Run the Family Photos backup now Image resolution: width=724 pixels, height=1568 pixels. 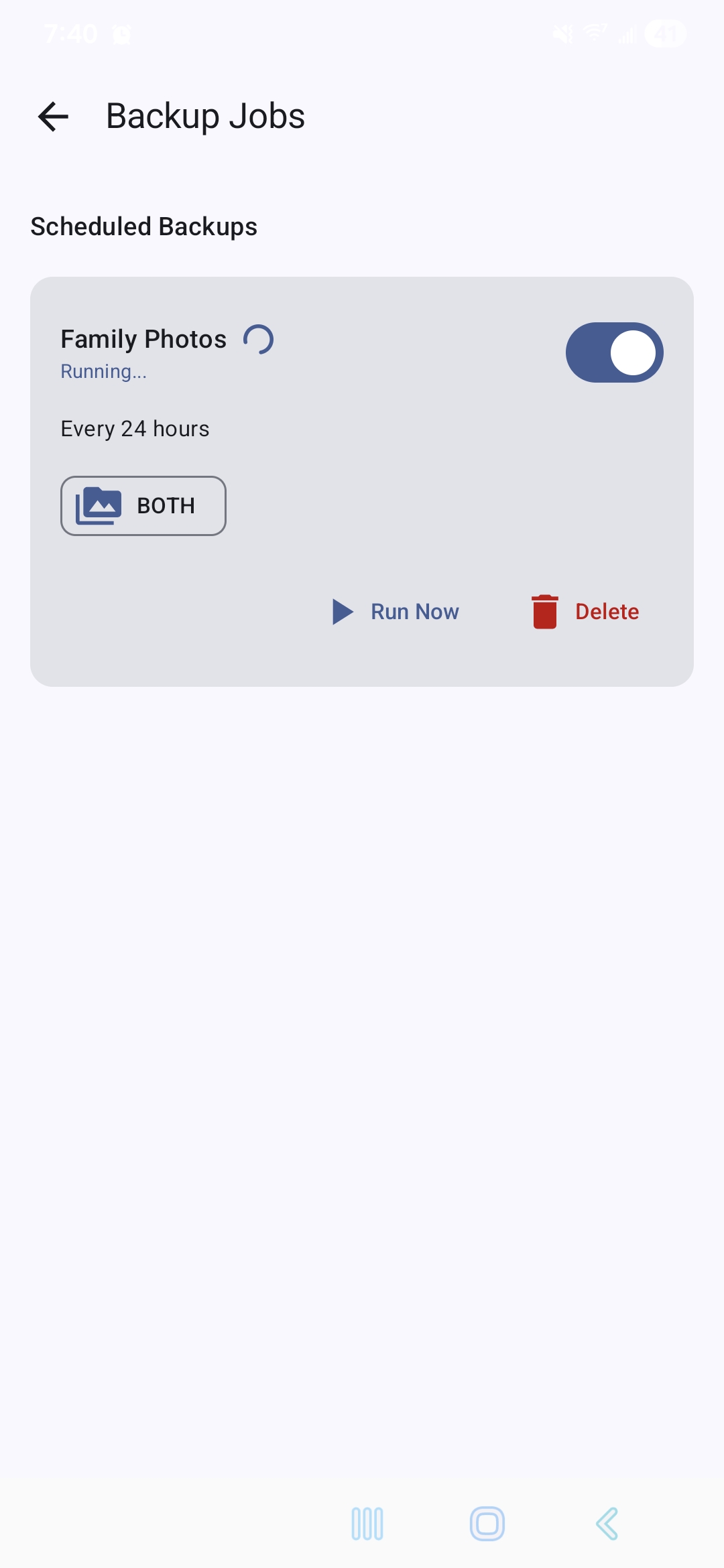(414, 611)
